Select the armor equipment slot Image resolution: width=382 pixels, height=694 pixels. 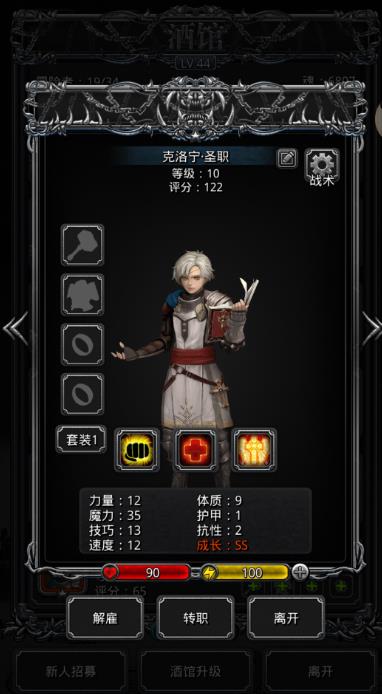click(x=83, y=294)
